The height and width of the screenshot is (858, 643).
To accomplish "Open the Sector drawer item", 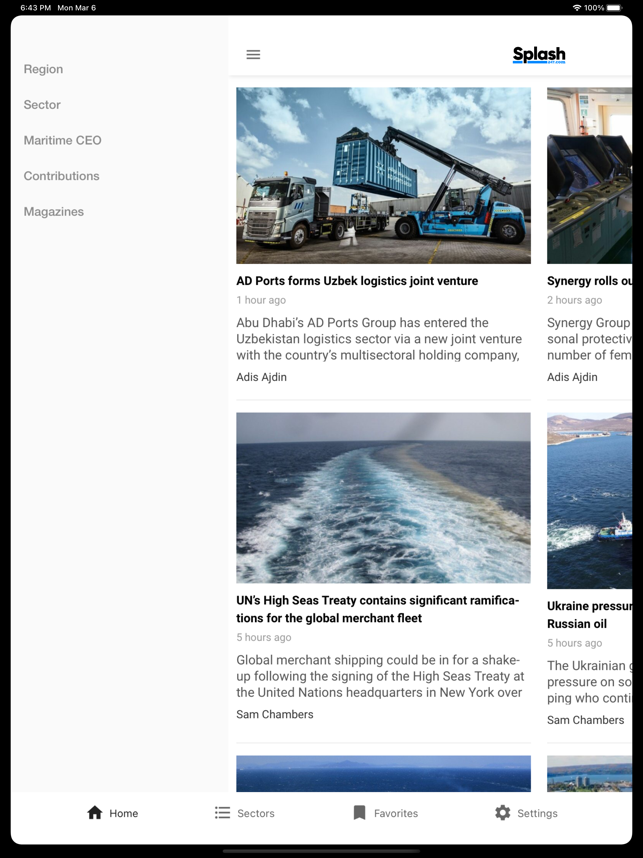I will pyautogui.click(x=42, y=105).
